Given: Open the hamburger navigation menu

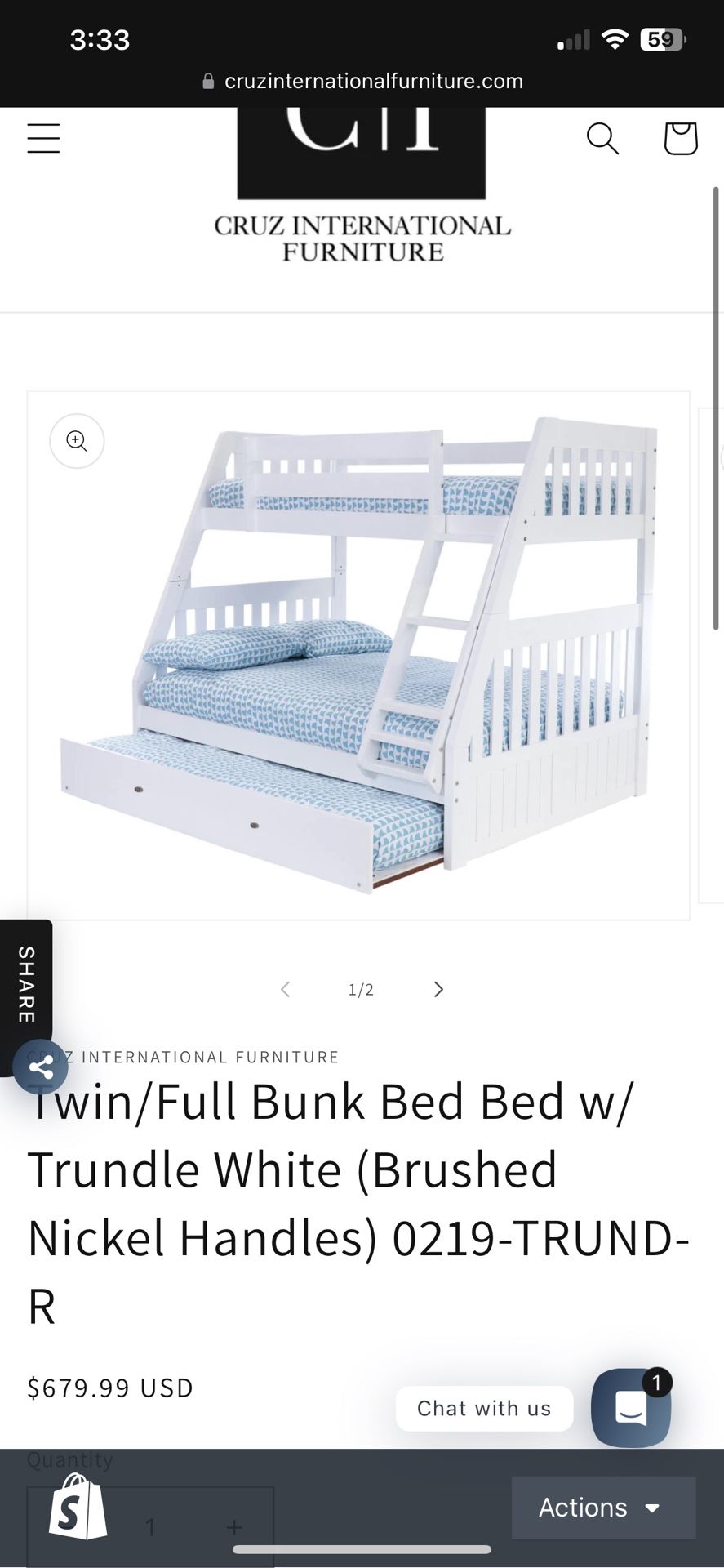Looking at the screenshot, I should (x=43, y=139).
